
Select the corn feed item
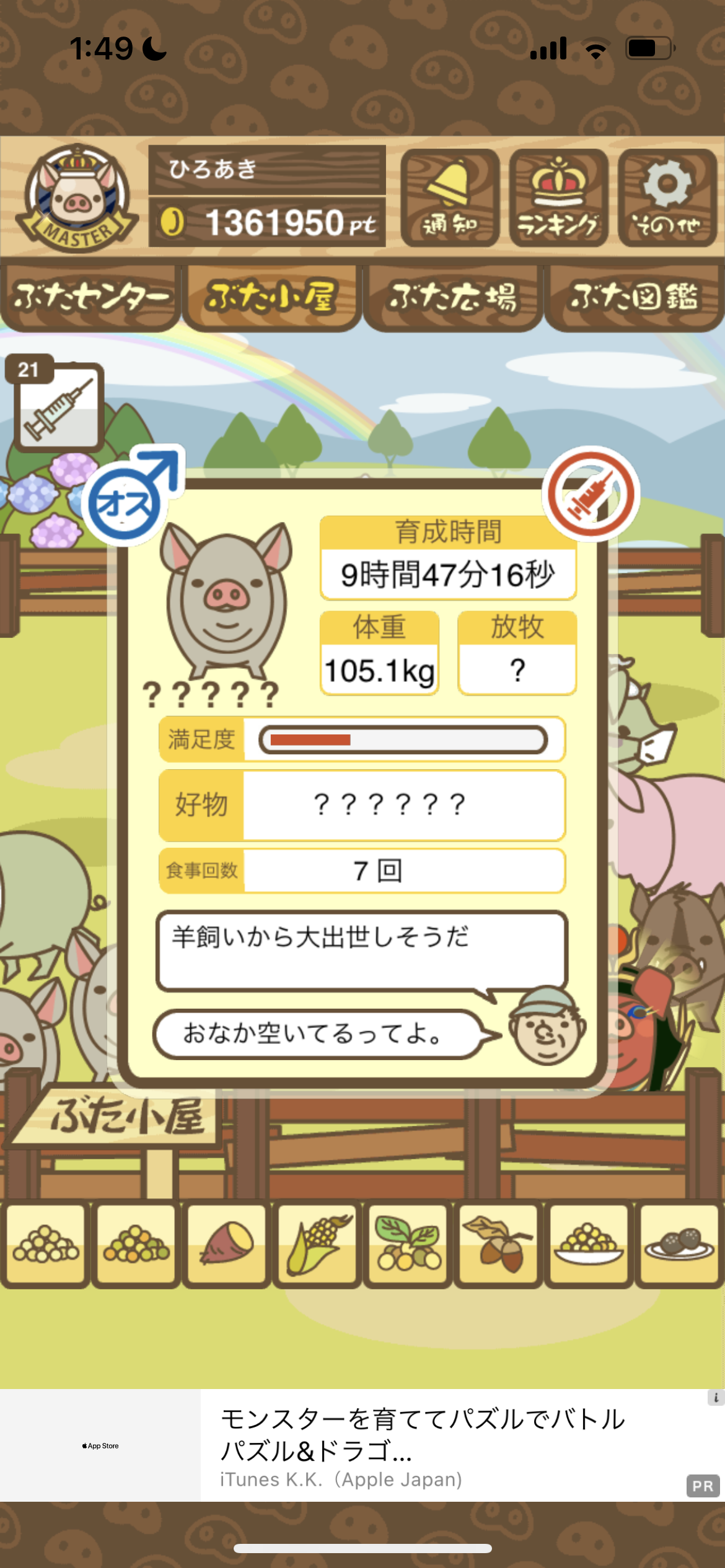(x=317, y=1243)
